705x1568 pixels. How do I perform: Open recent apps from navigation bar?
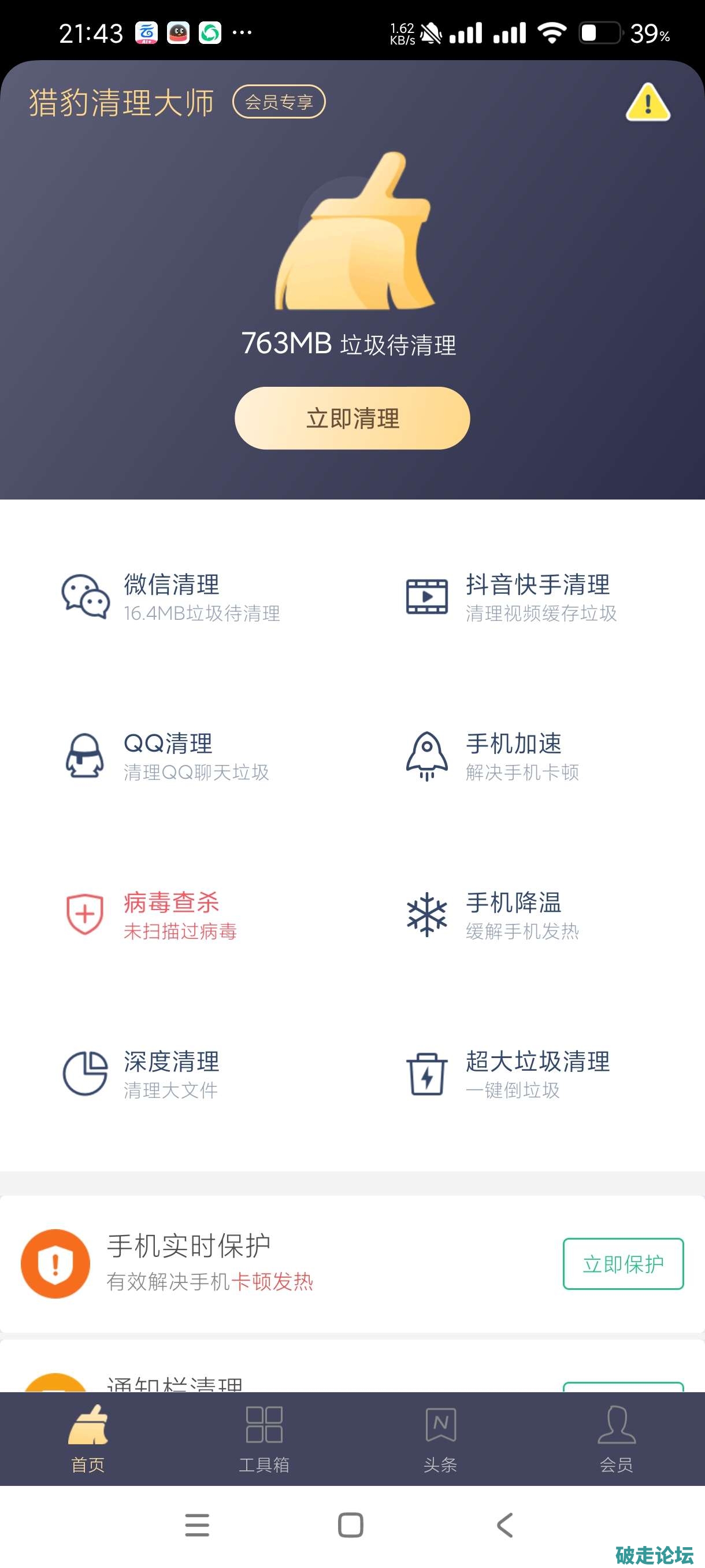[x=197, y=1525]
